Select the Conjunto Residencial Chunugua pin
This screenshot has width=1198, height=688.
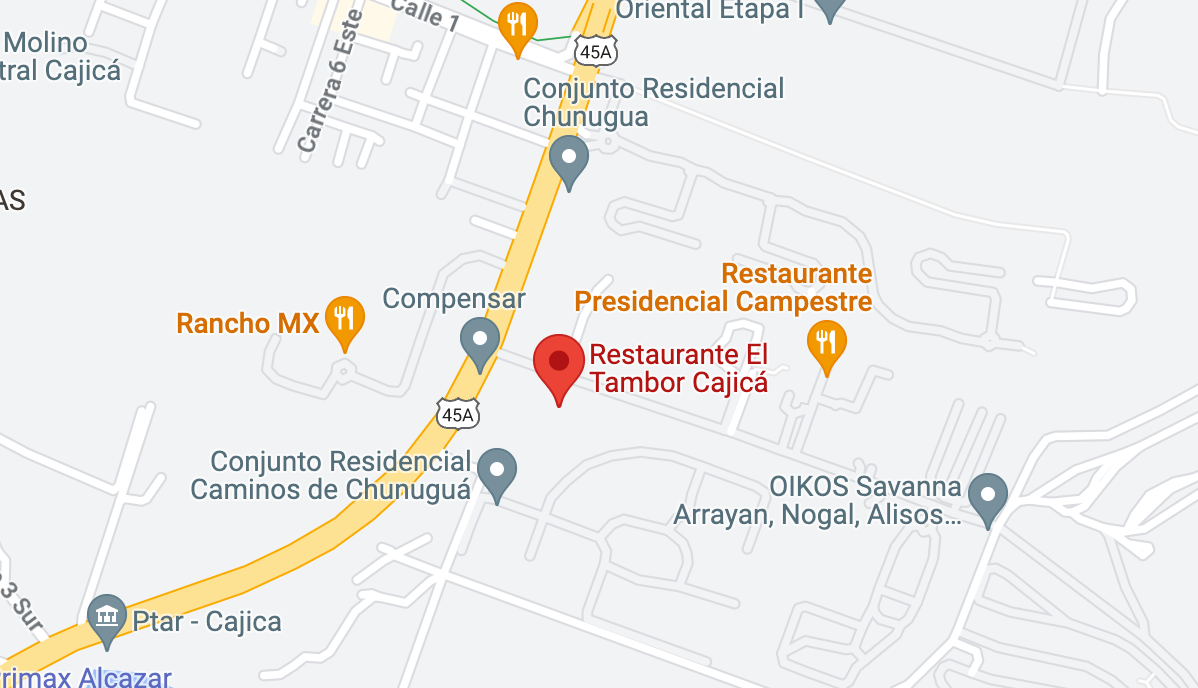tap(570, 159)
